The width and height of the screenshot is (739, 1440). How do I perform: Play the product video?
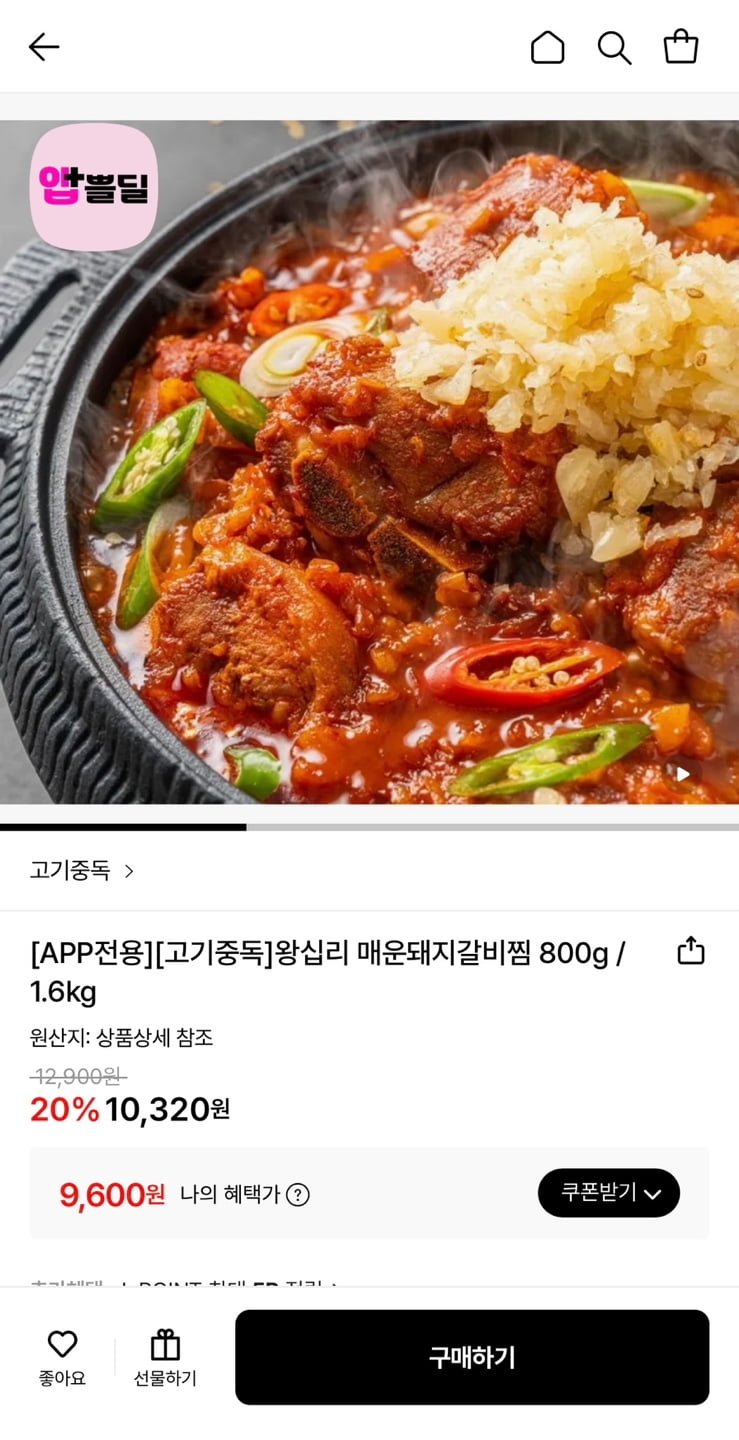pos(683,773)
